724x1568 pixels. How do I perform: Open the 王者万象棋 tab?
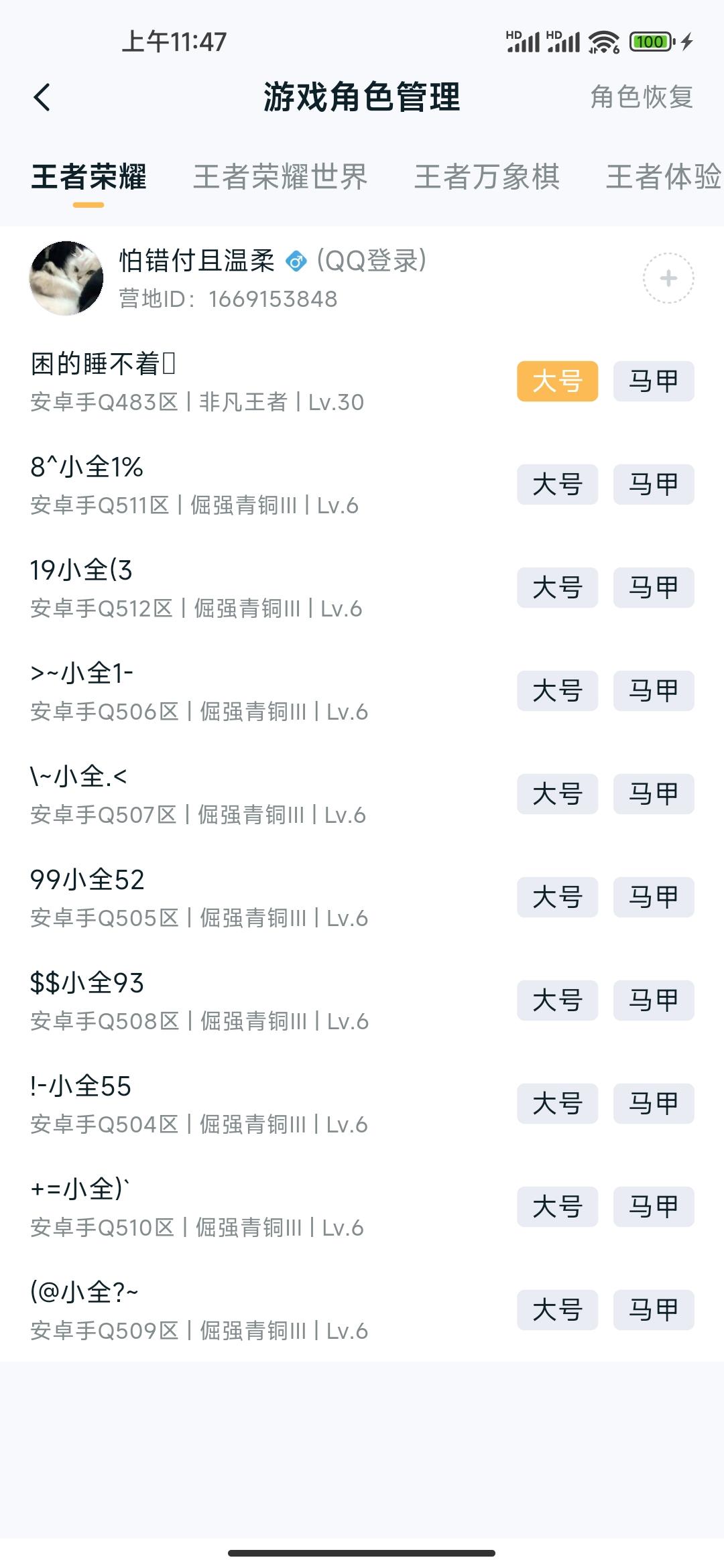click(487, 176)
